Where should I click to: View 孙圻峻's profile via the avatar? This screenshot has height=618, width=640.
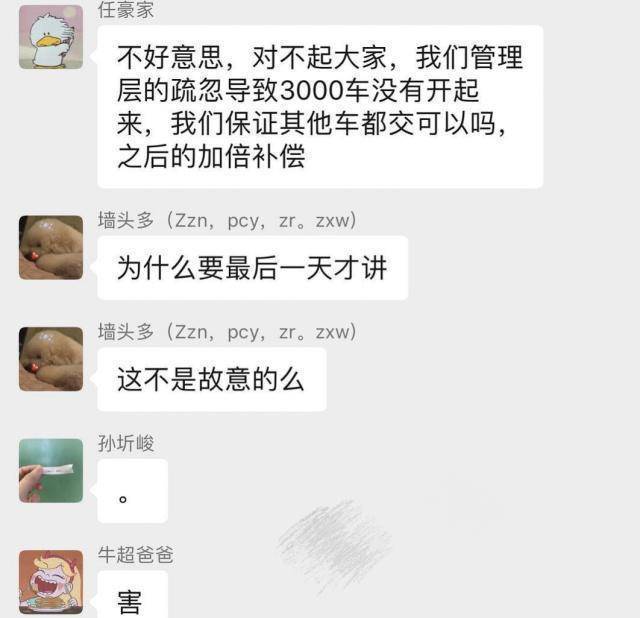[x=50, y=470]
